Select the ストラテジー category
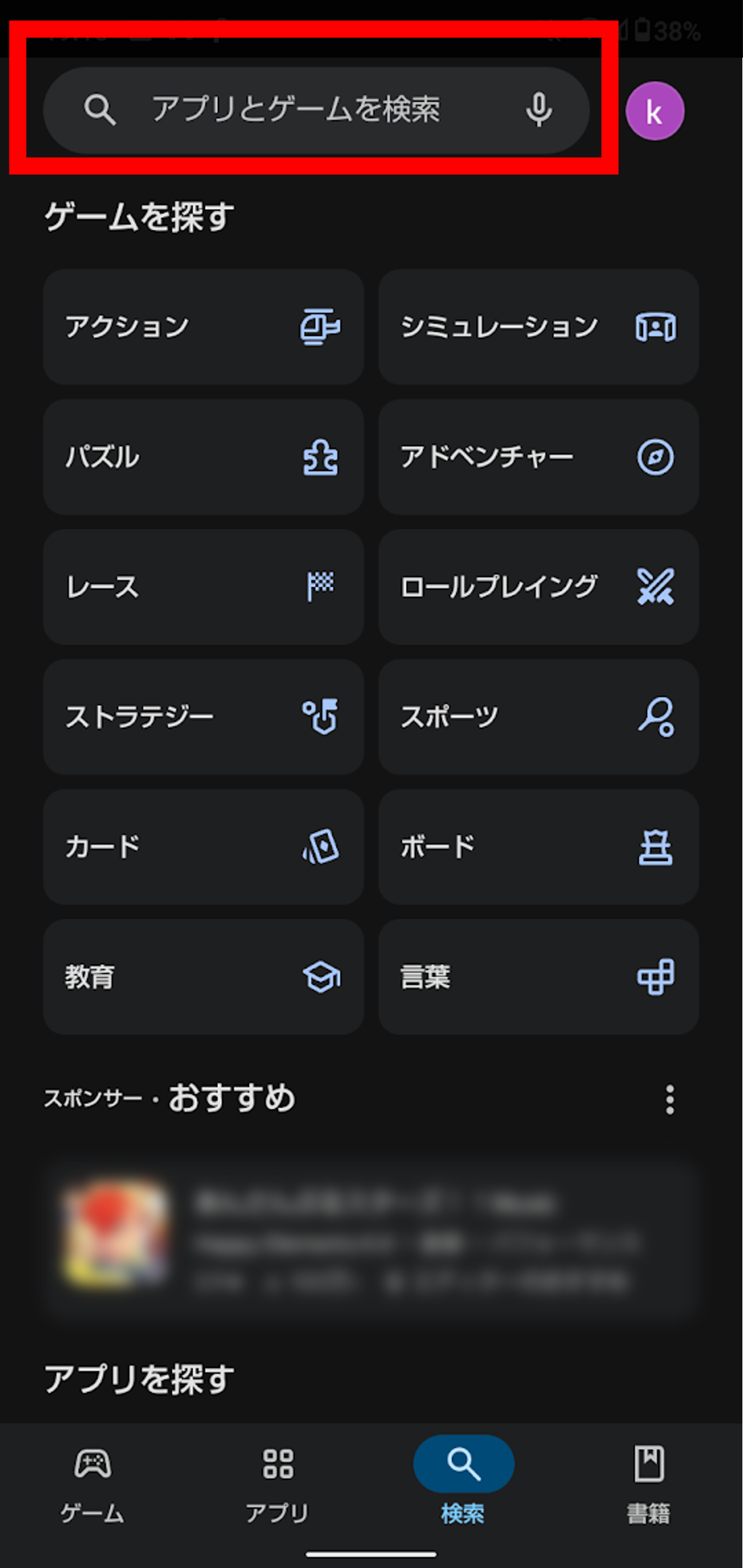 (203, 717)
